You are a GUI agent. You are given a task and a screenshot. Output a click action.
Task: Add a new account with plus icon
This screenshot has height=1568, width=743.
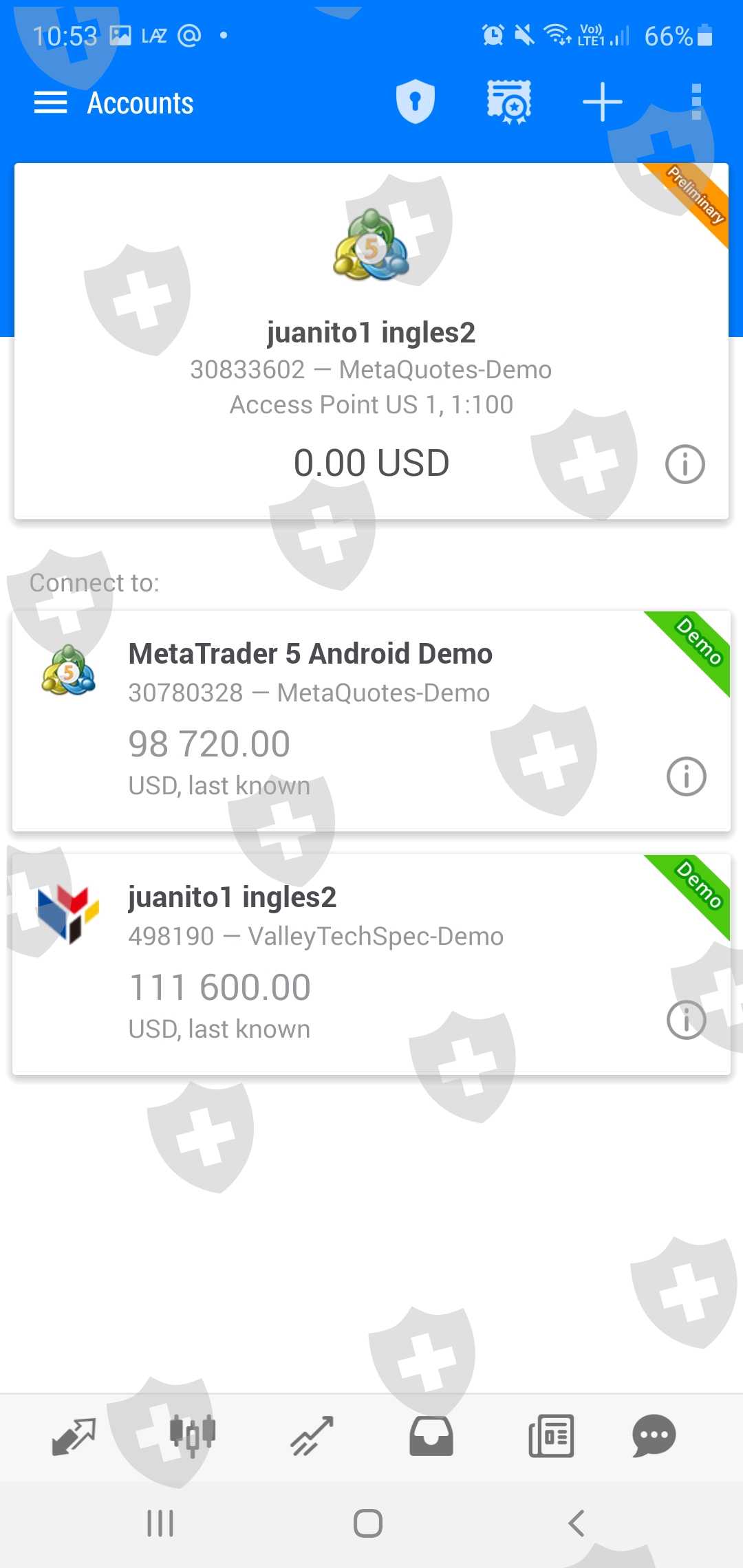tap(603, 102)
